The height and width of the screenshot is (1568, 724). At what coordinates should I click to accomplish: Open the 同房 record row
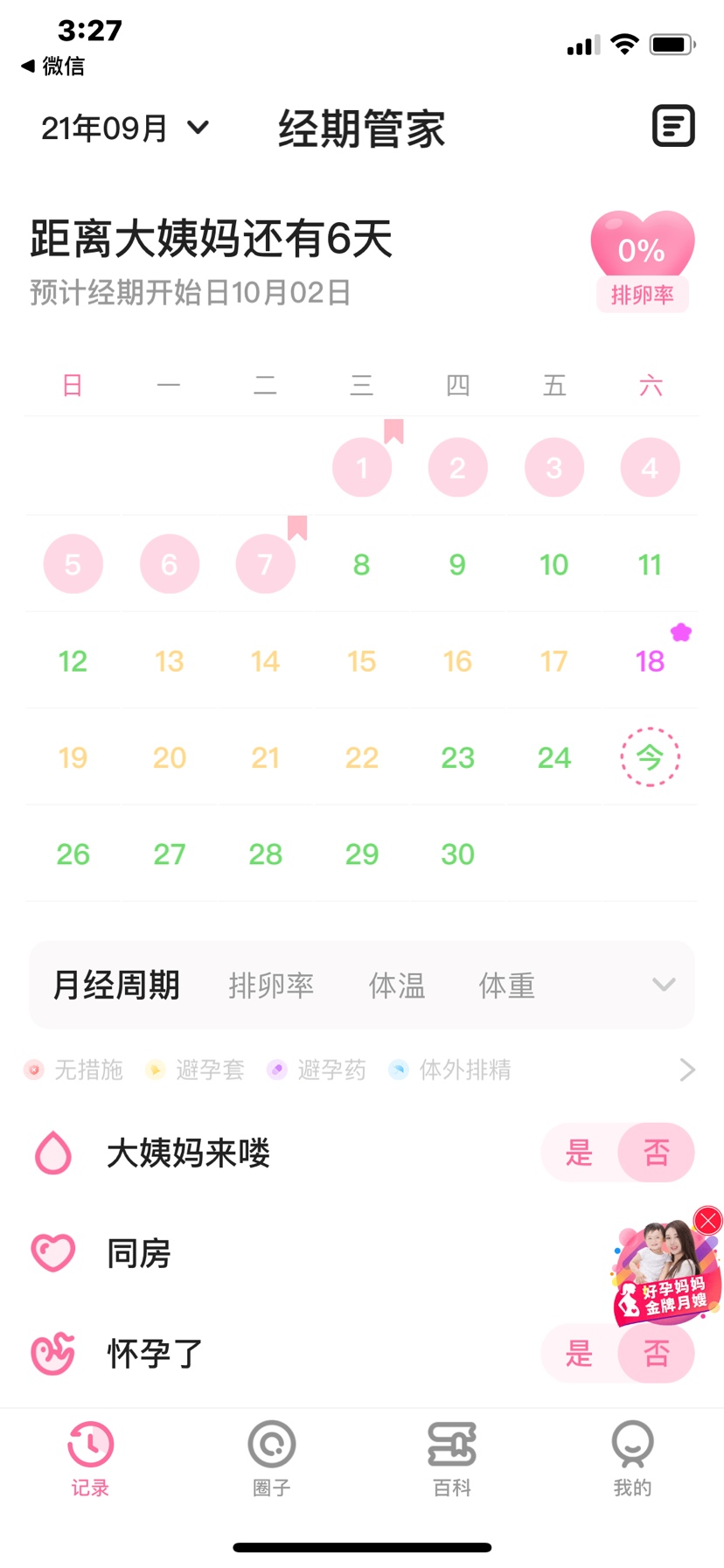140,1253
